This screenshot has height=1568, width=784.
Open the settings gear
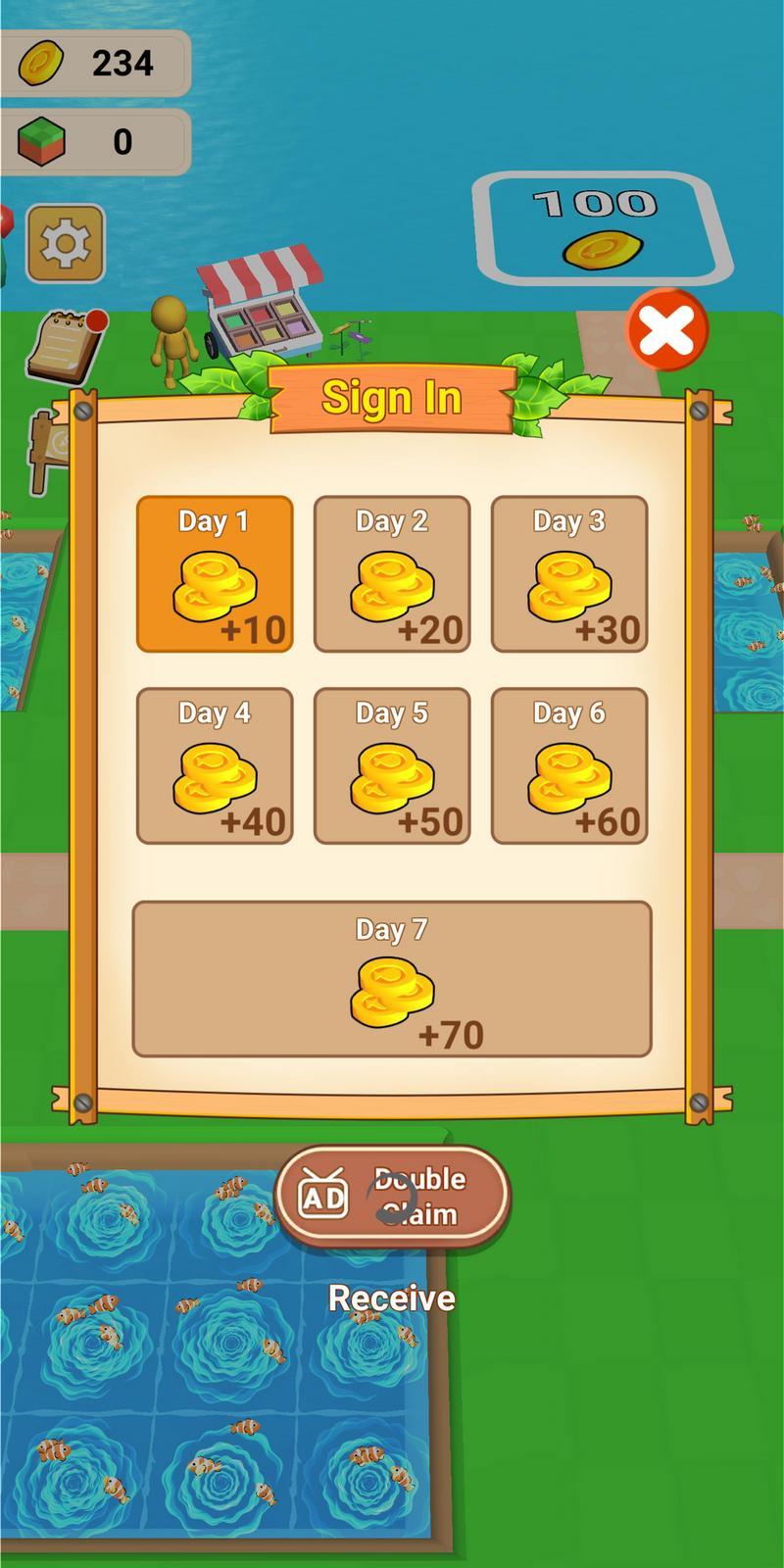(x=66, y=243)
